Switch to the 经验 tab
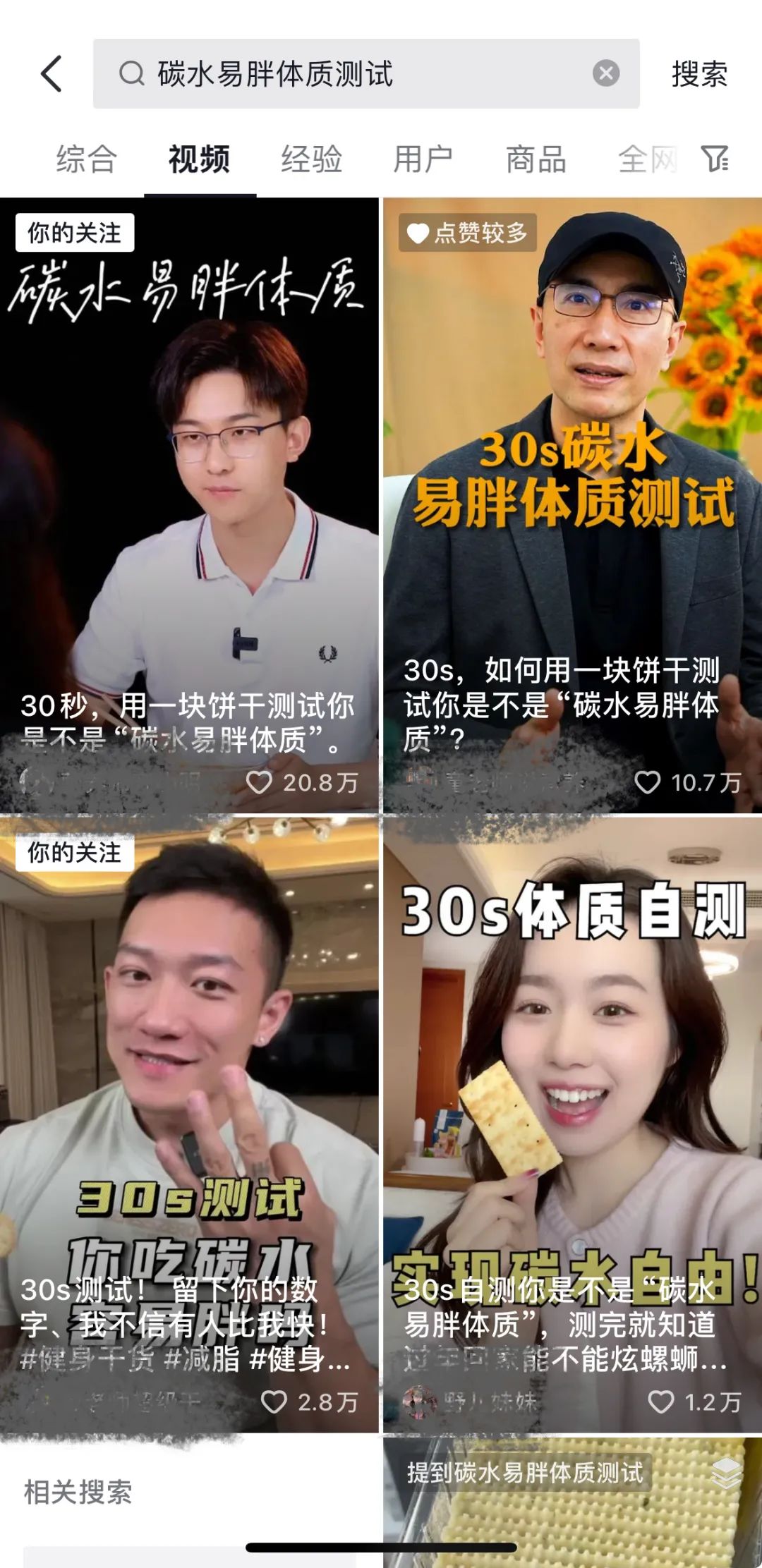Screen dimensions: 762x1568 pyautogui.click(x=311, y=159)
